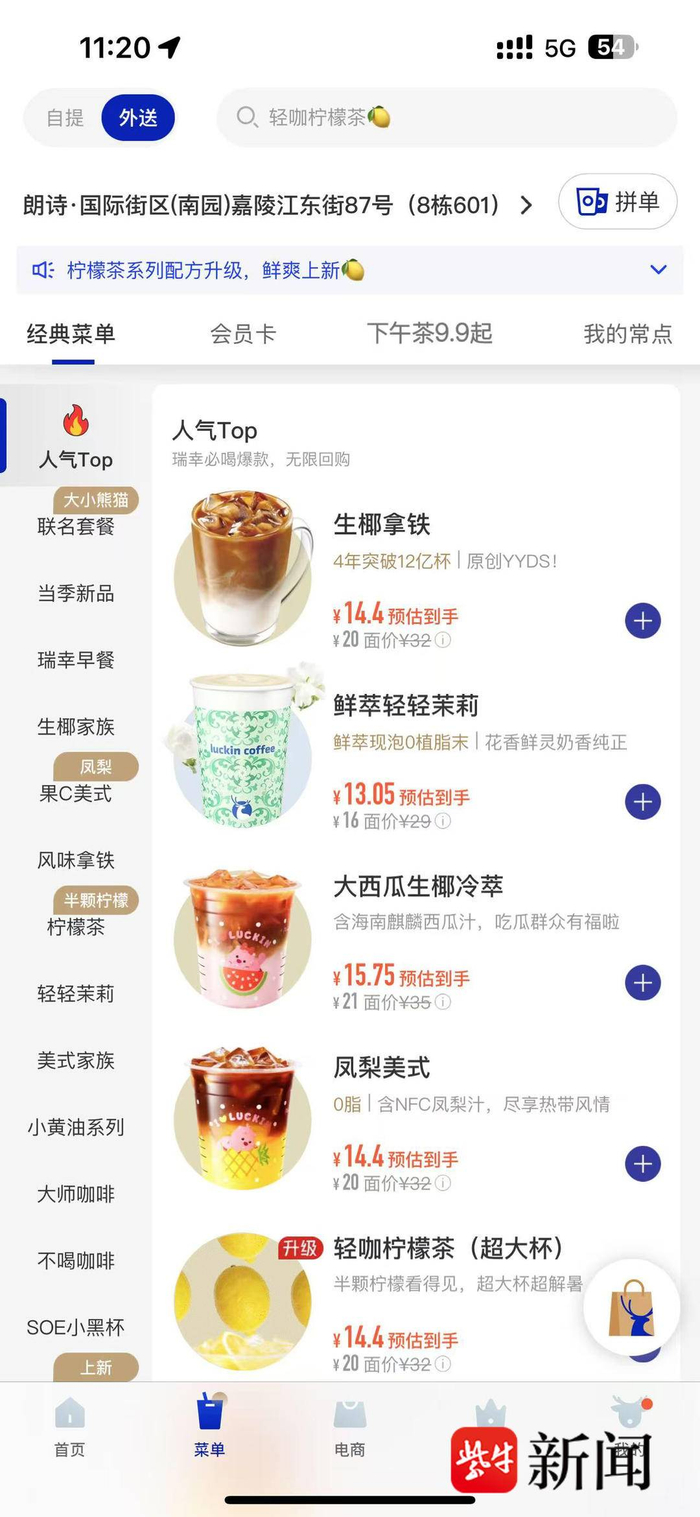Screen dimensions: 700x1517
Task: Jump to the 当季新品 category
Action: point(76,593)
